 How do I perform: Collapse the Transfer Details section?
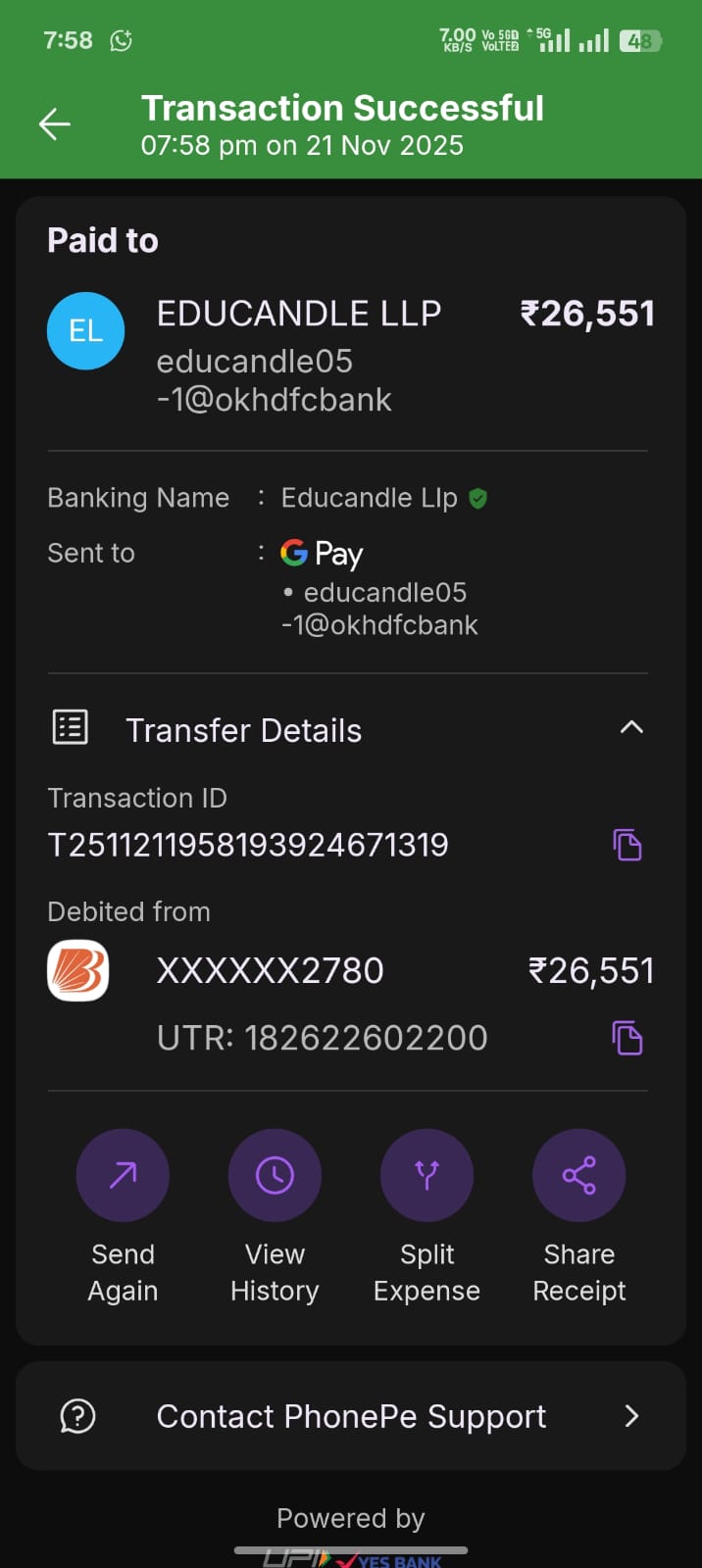pos(631,727)
